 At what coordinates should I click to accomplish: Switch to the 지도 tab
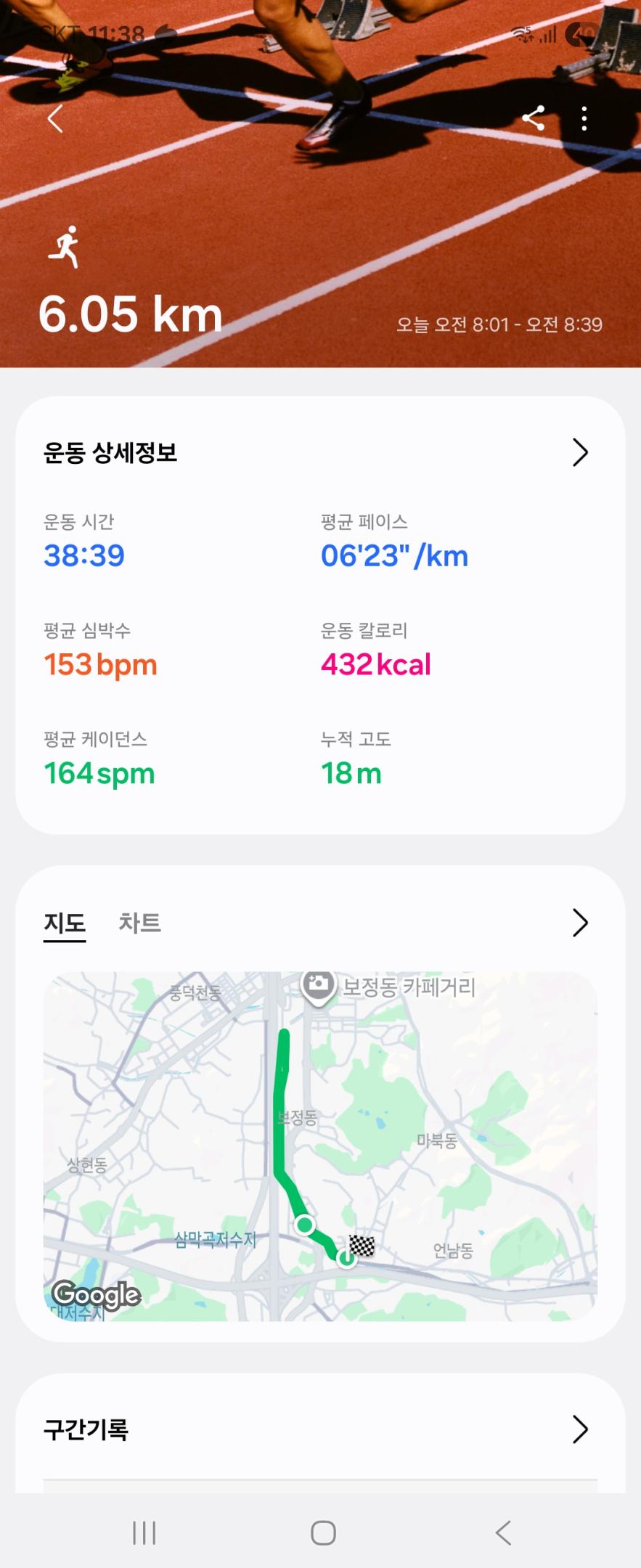coord(65,923)
